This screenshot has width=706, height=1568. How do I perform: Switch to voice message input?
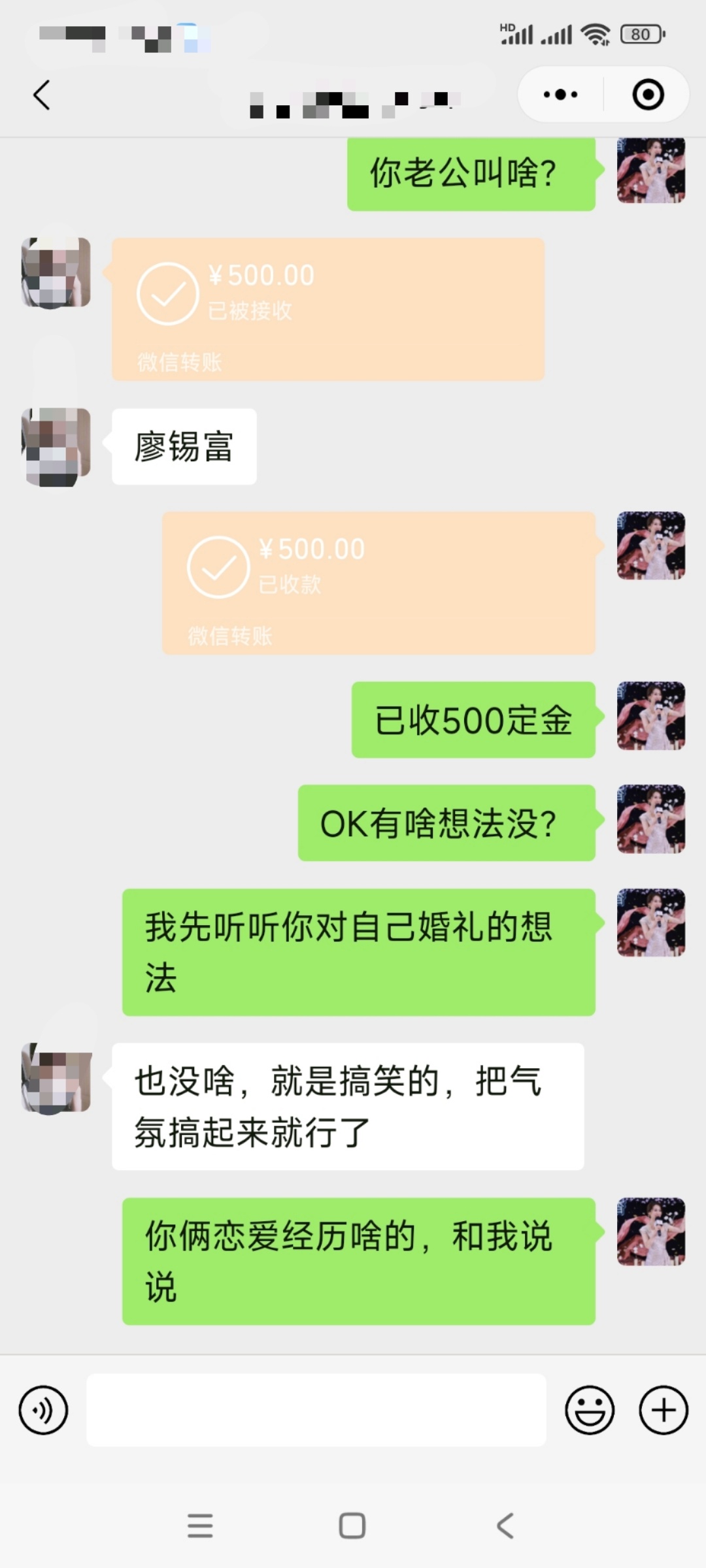point(43,1410)
